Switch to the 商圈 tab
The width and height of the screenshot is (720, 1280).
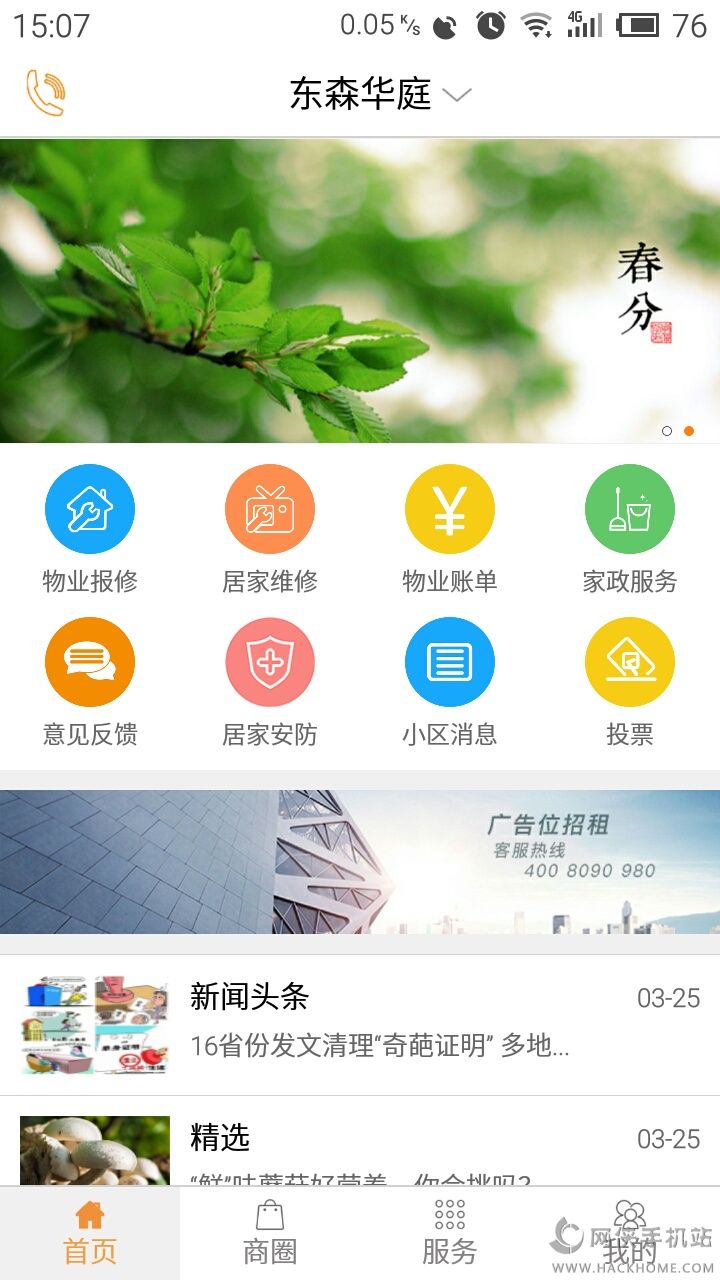click(x=270, y=1233)
